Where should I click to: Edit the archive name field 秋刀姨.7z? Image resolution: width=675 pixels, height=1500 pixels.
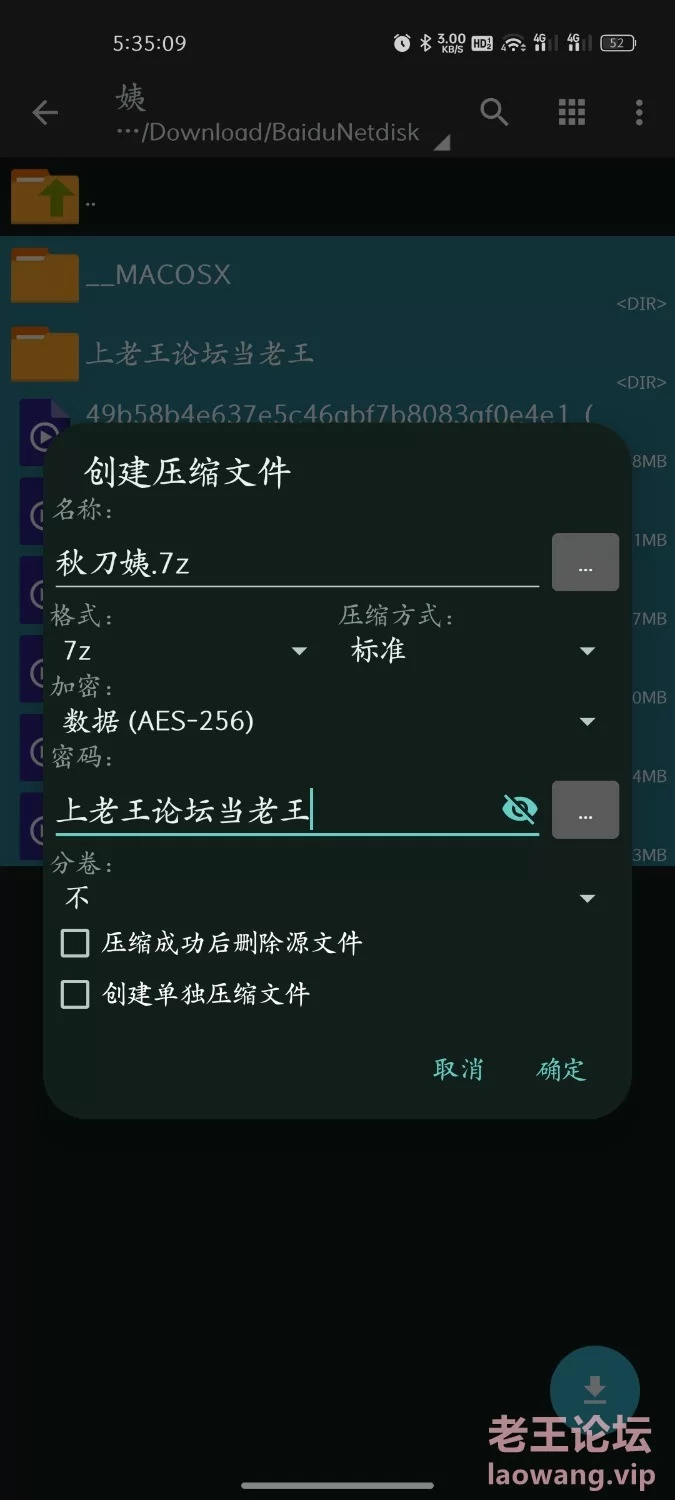click(x=295, y=563)
